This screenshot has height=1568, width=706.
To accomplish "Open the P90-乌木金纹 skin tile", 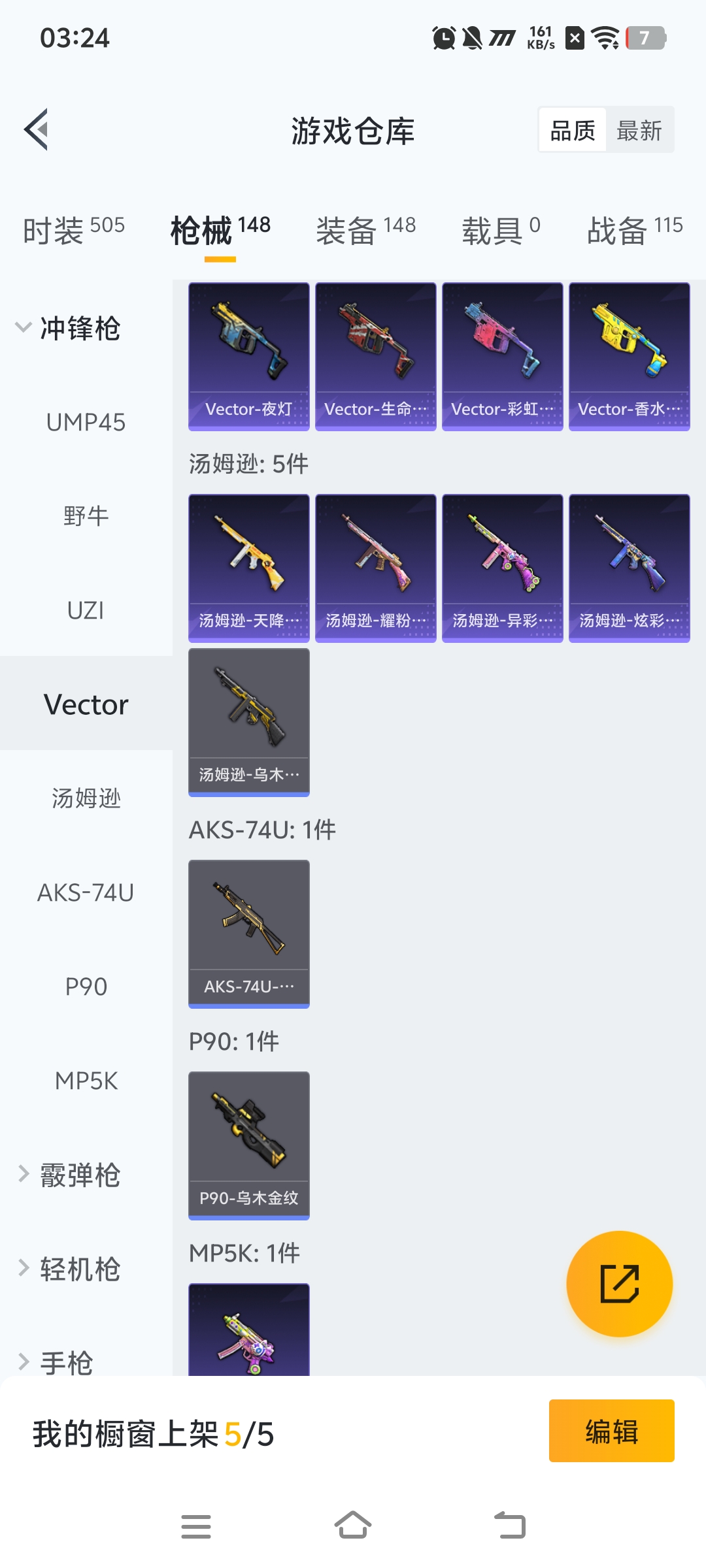I will coord(248,1145).
